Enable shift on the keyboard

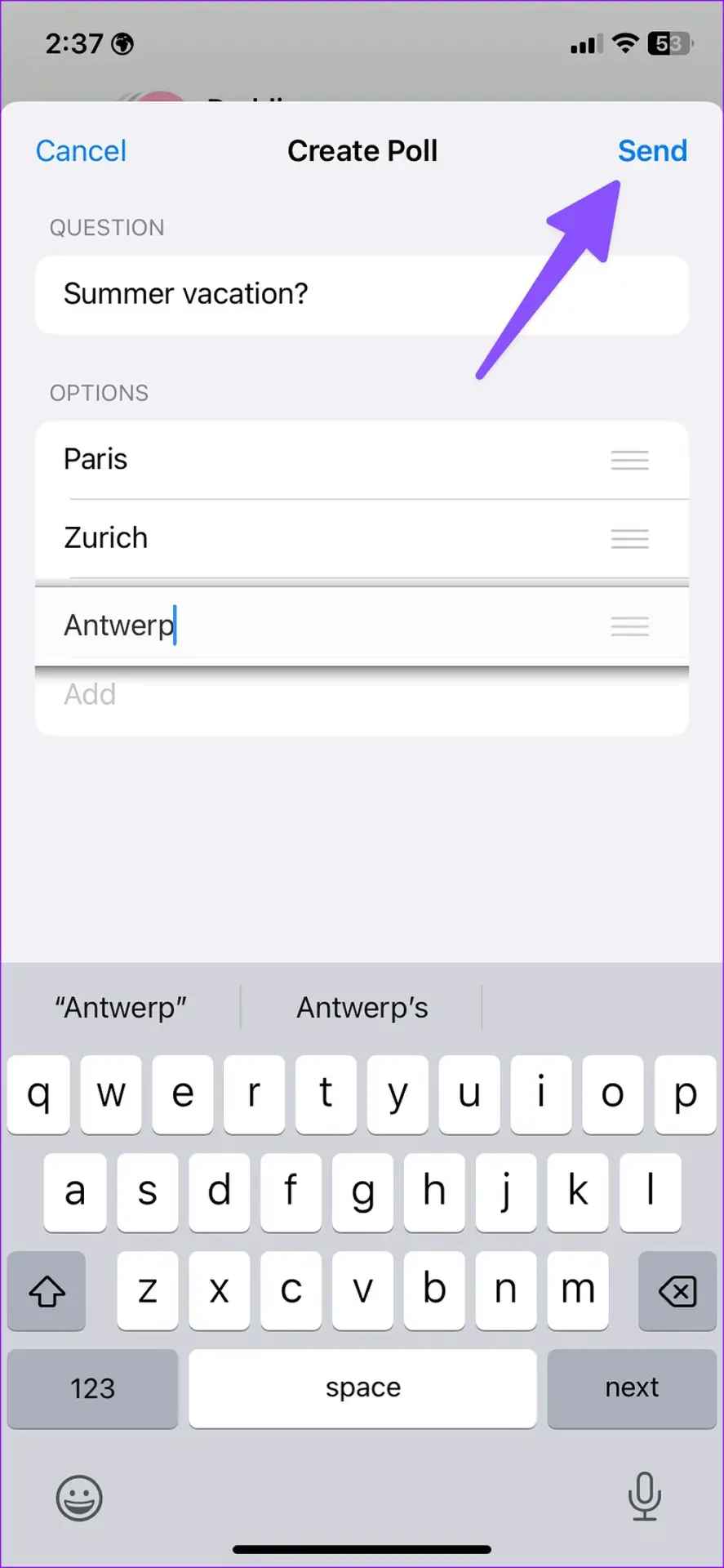click(x=47, y=1291)
